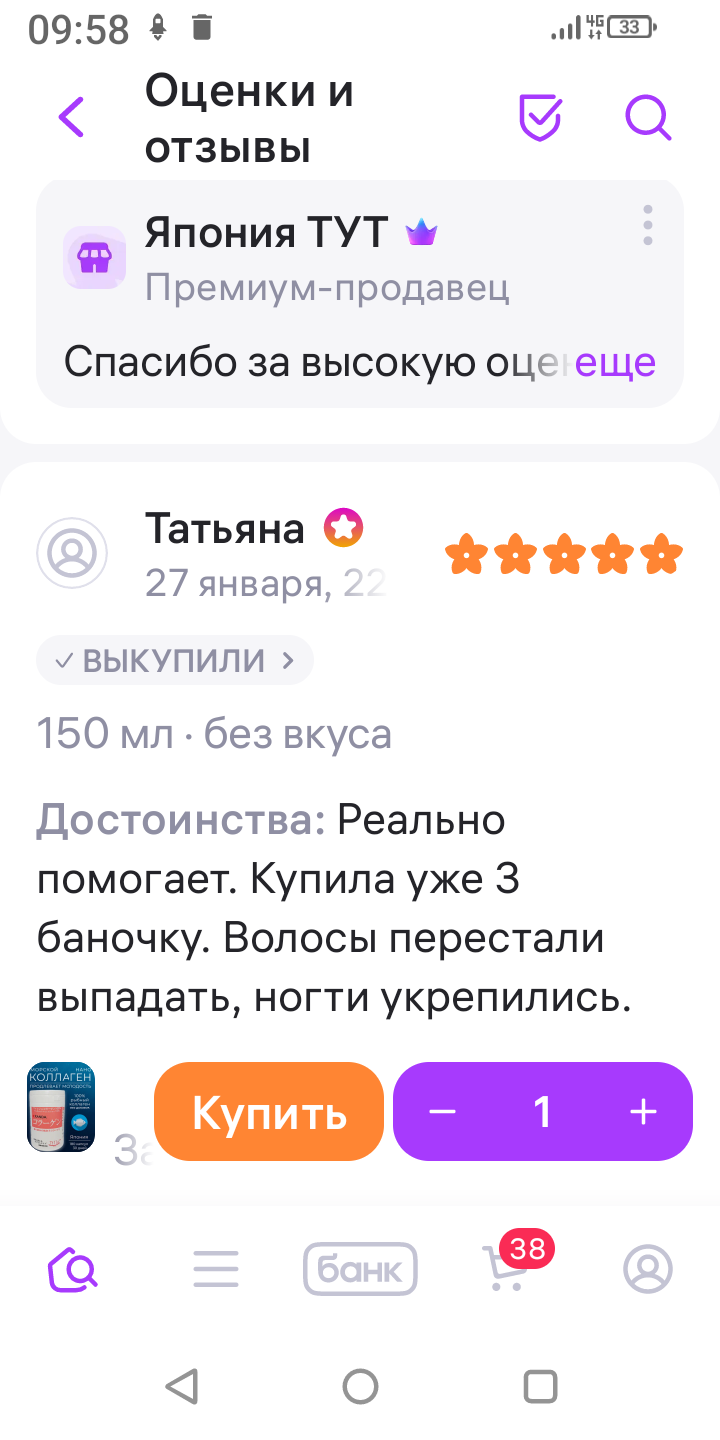Switch to the home search tab
The height and width of the screenshot is (1440, 720).
pyautogui.click(x=73, y=1270)
